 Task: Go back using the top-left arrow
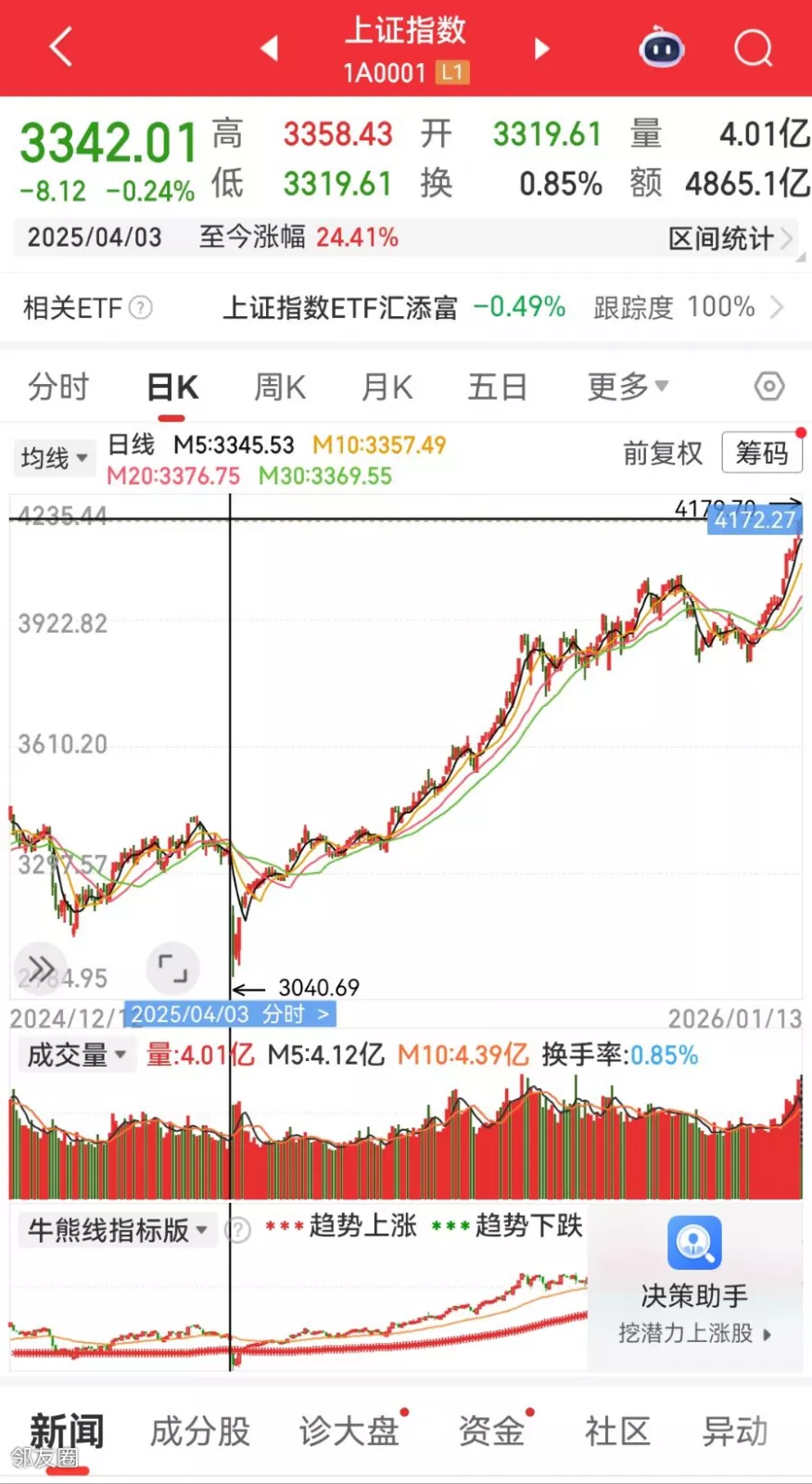(61, 47)
